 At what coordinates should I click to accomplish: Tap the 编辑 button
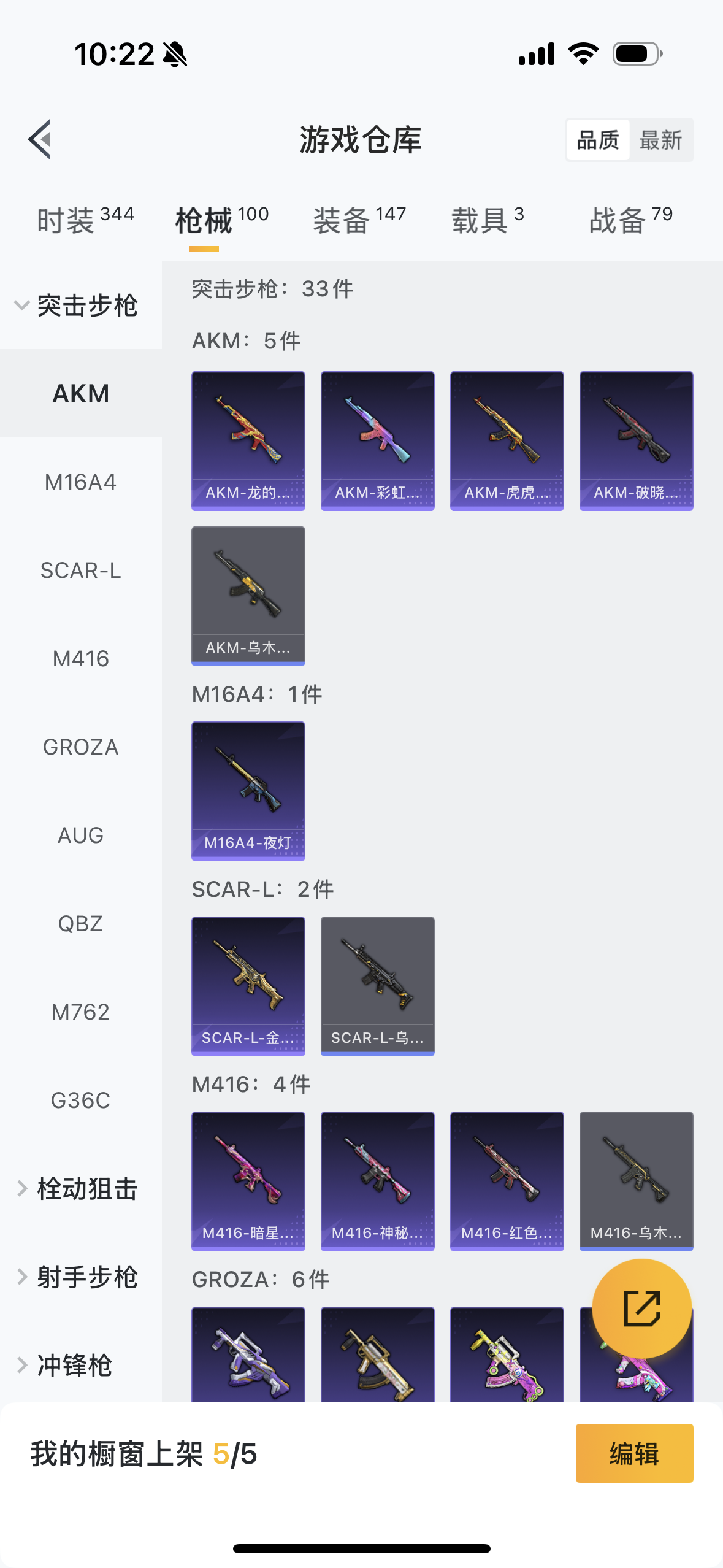[635, 1453]
